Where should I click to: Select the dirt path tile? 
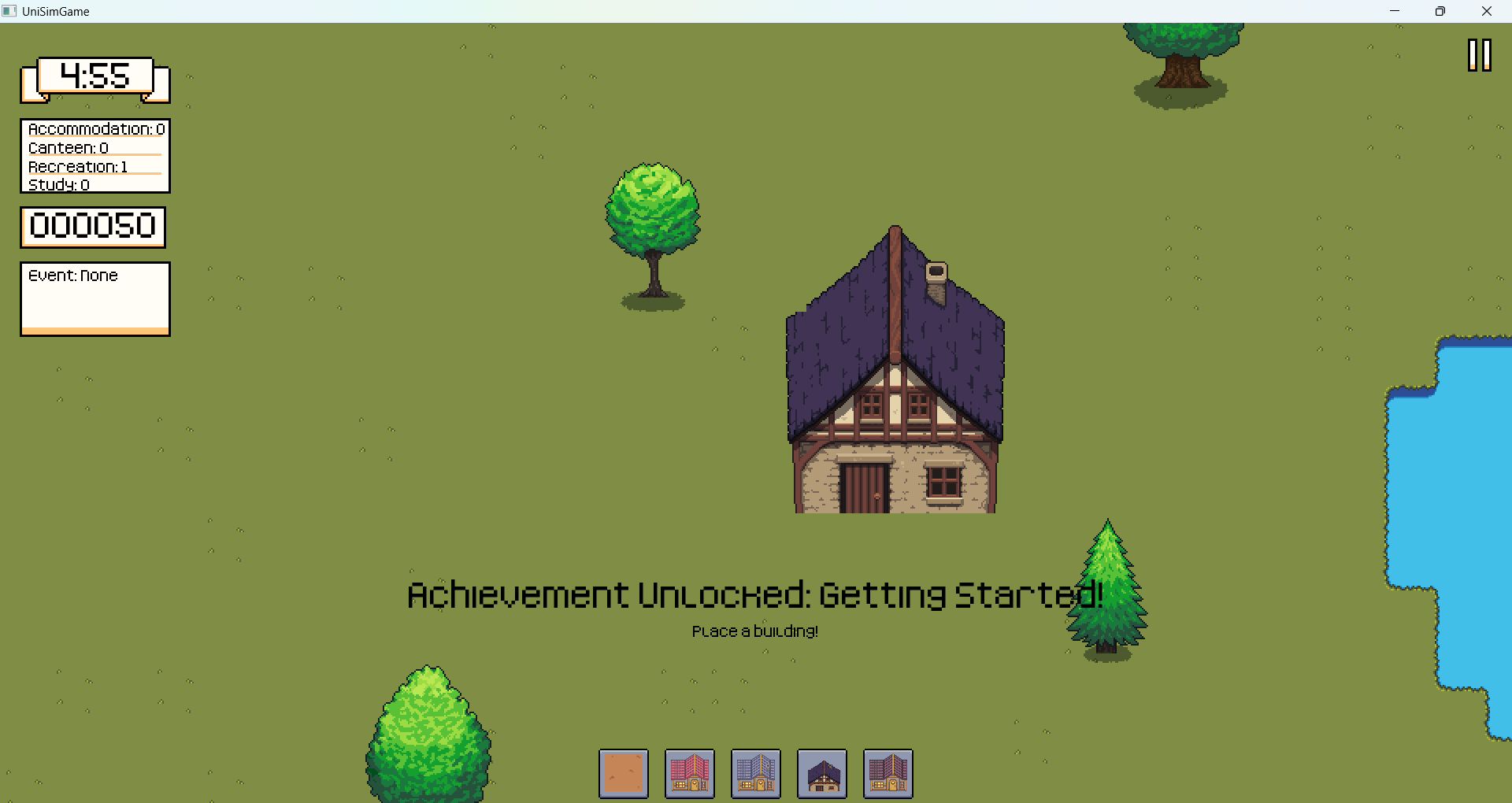pos(623,773)
